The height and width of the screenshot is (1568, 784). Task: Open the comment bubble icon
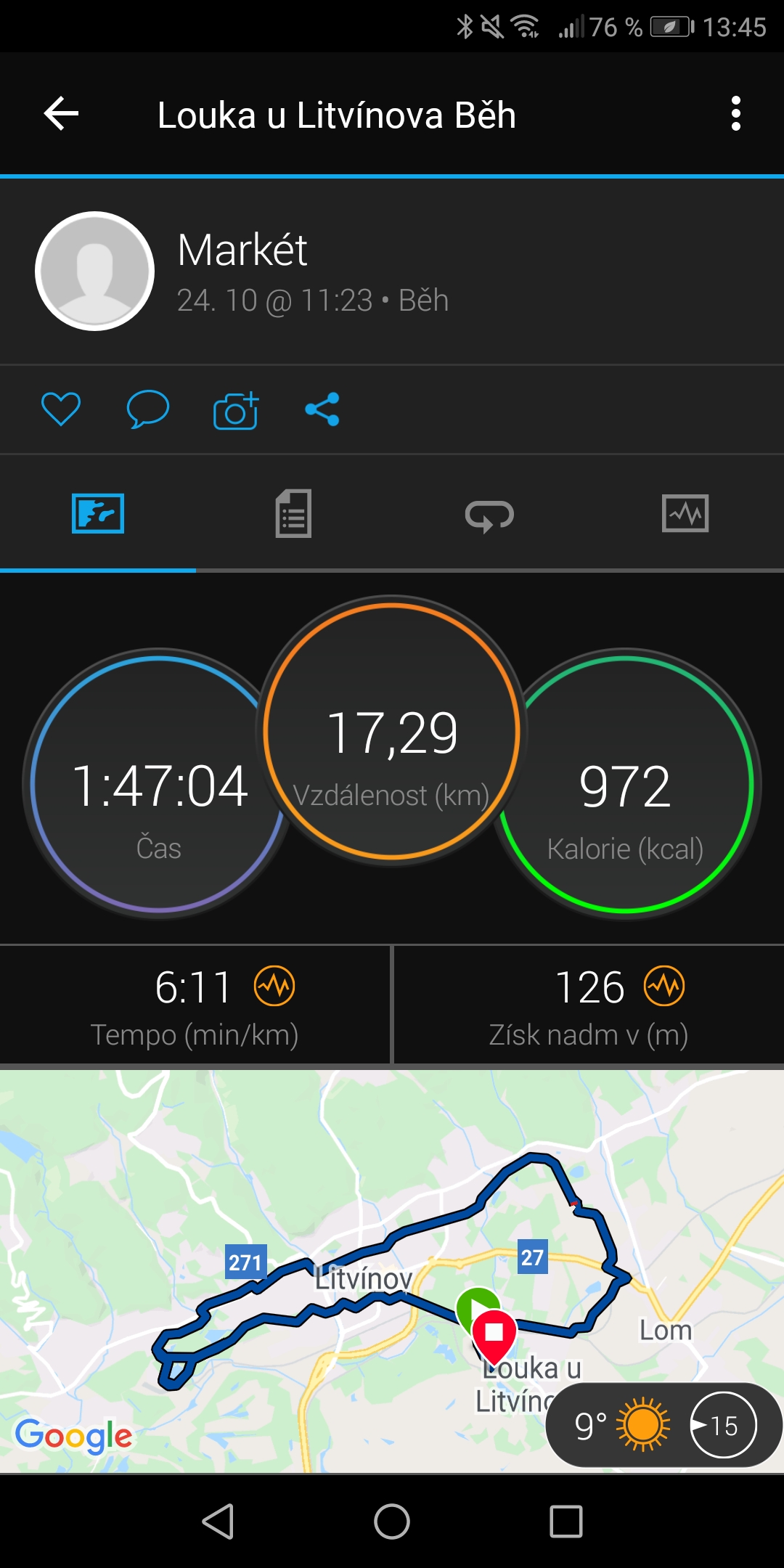pyautogui.click(x=148, y=409)
